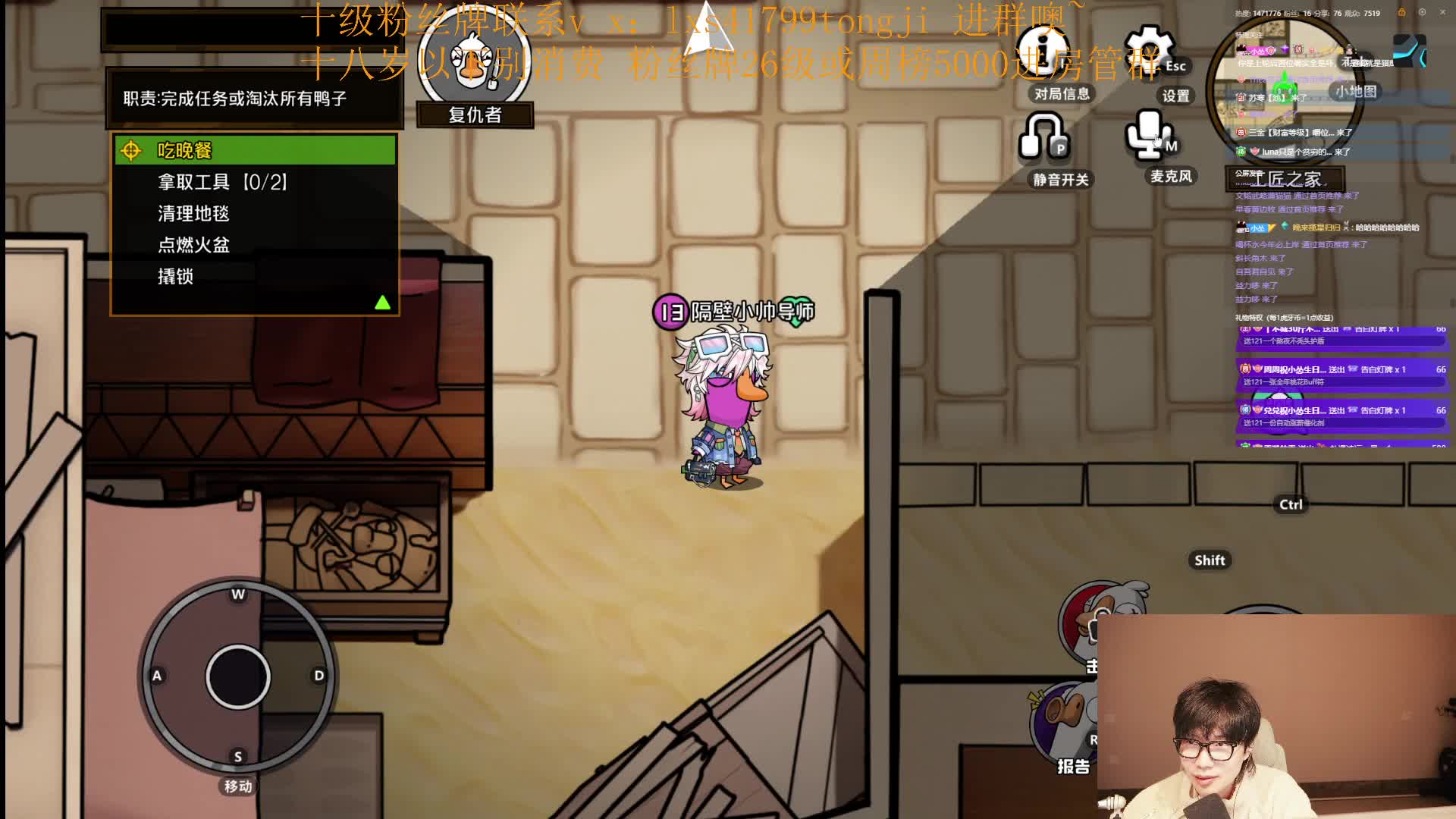Tap the D direction on movement joystick
The image size is (1456, 819).
click(319, 676)
